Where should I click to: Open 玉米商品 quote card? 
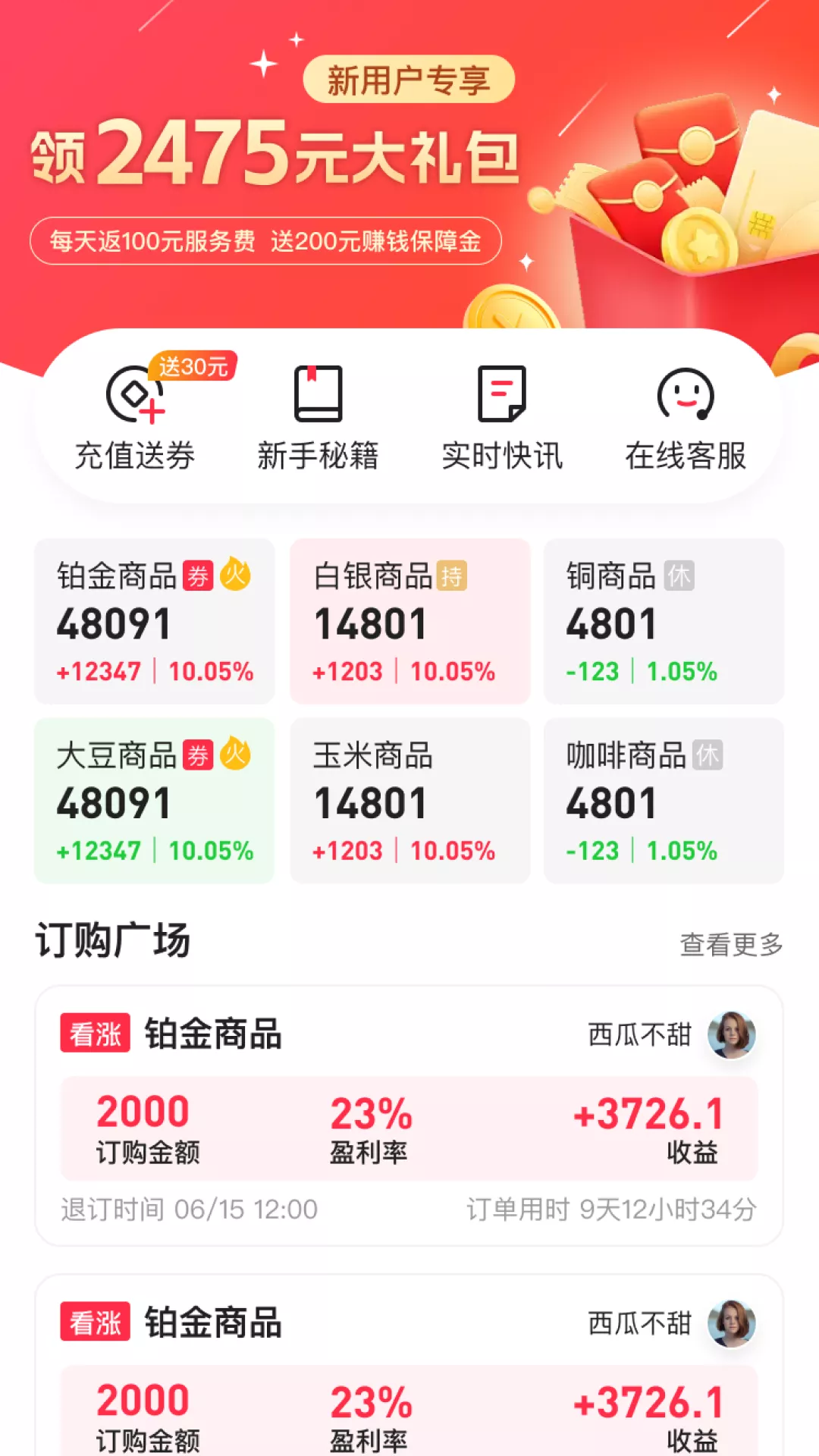[x=409, y=801]
